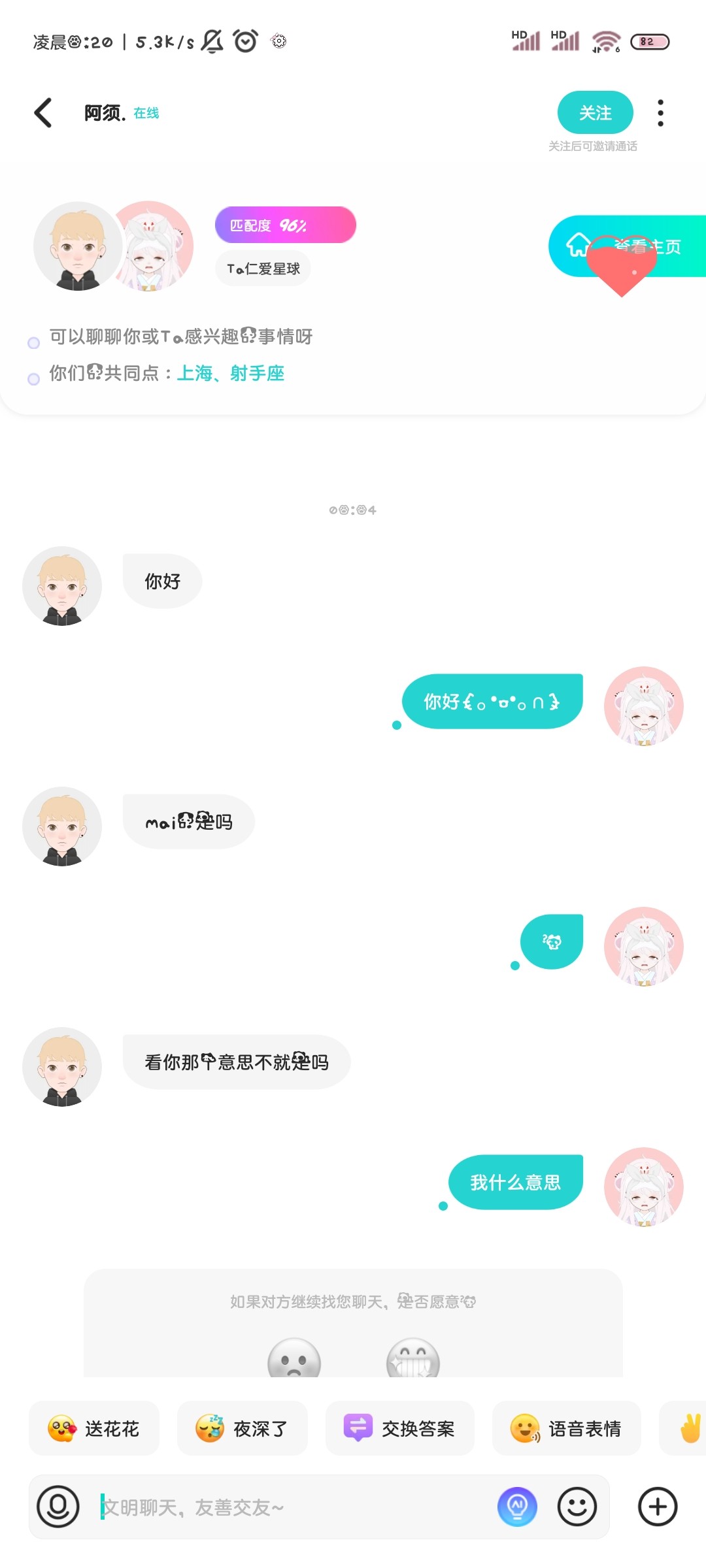Tap the match-degree 96% badge
The width and height of the screenshot is (706, 1568).
pos(286,225)
